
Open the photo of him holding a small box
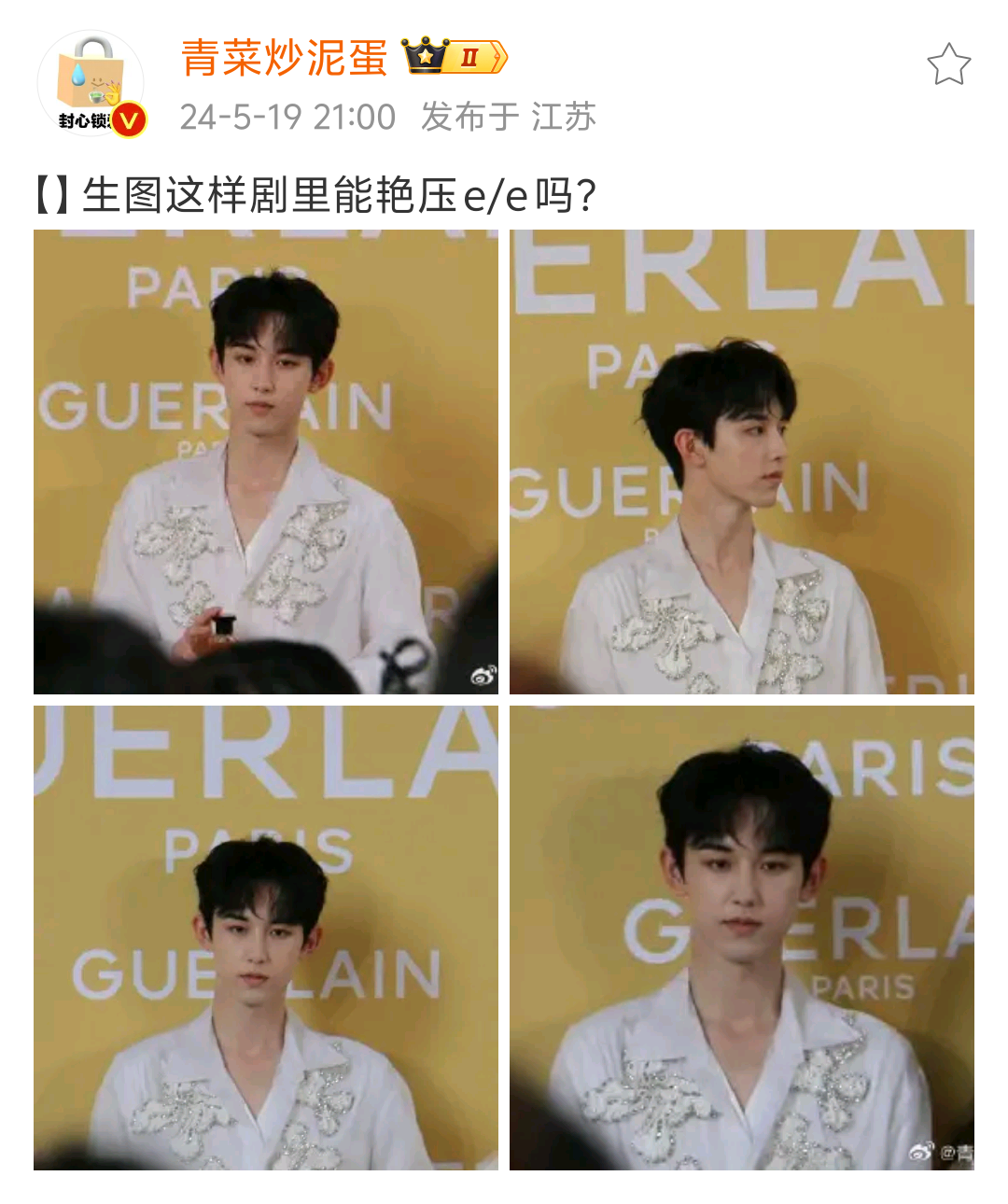[266, 462]
